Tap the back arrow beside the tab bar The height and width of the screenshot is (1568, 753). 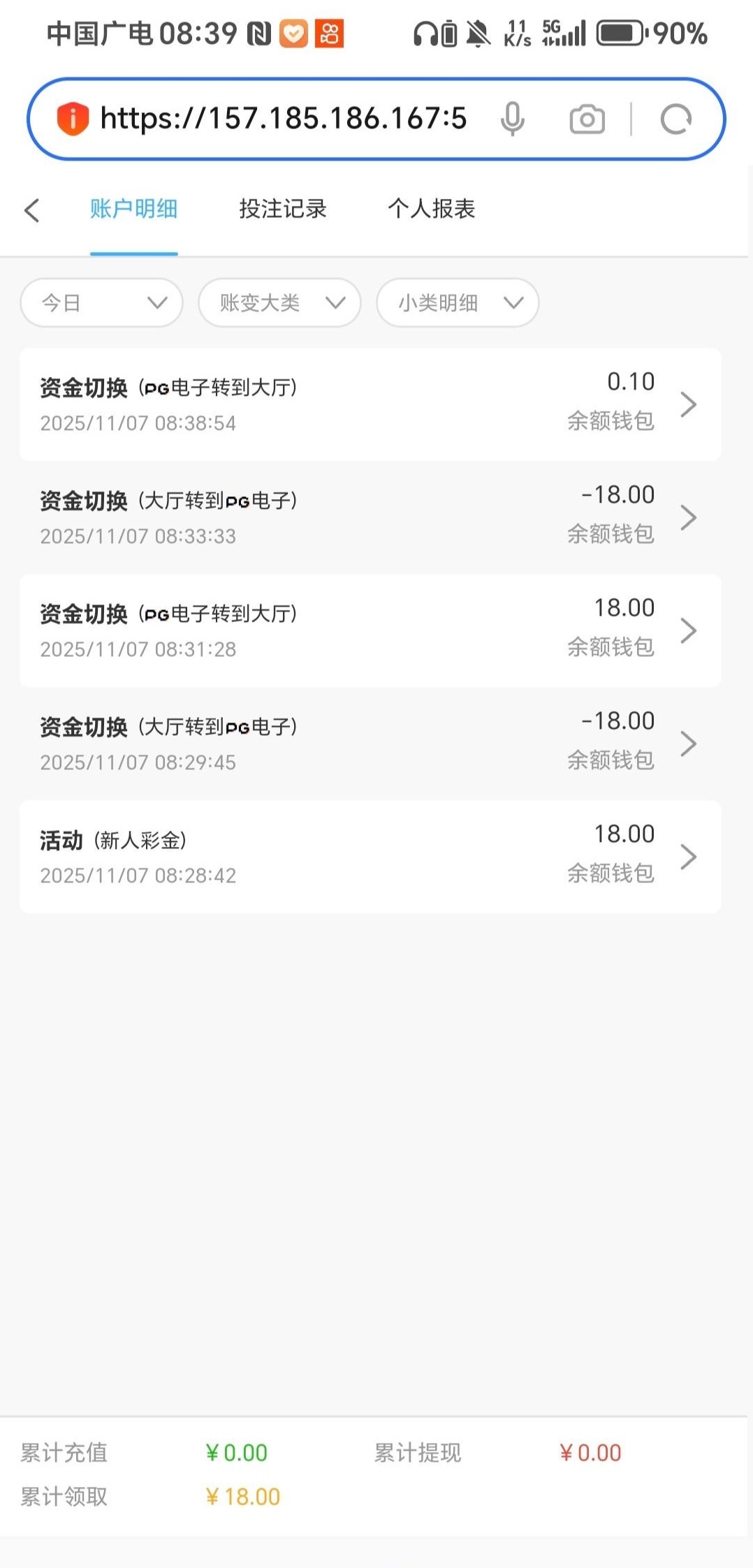click(32, 209)
